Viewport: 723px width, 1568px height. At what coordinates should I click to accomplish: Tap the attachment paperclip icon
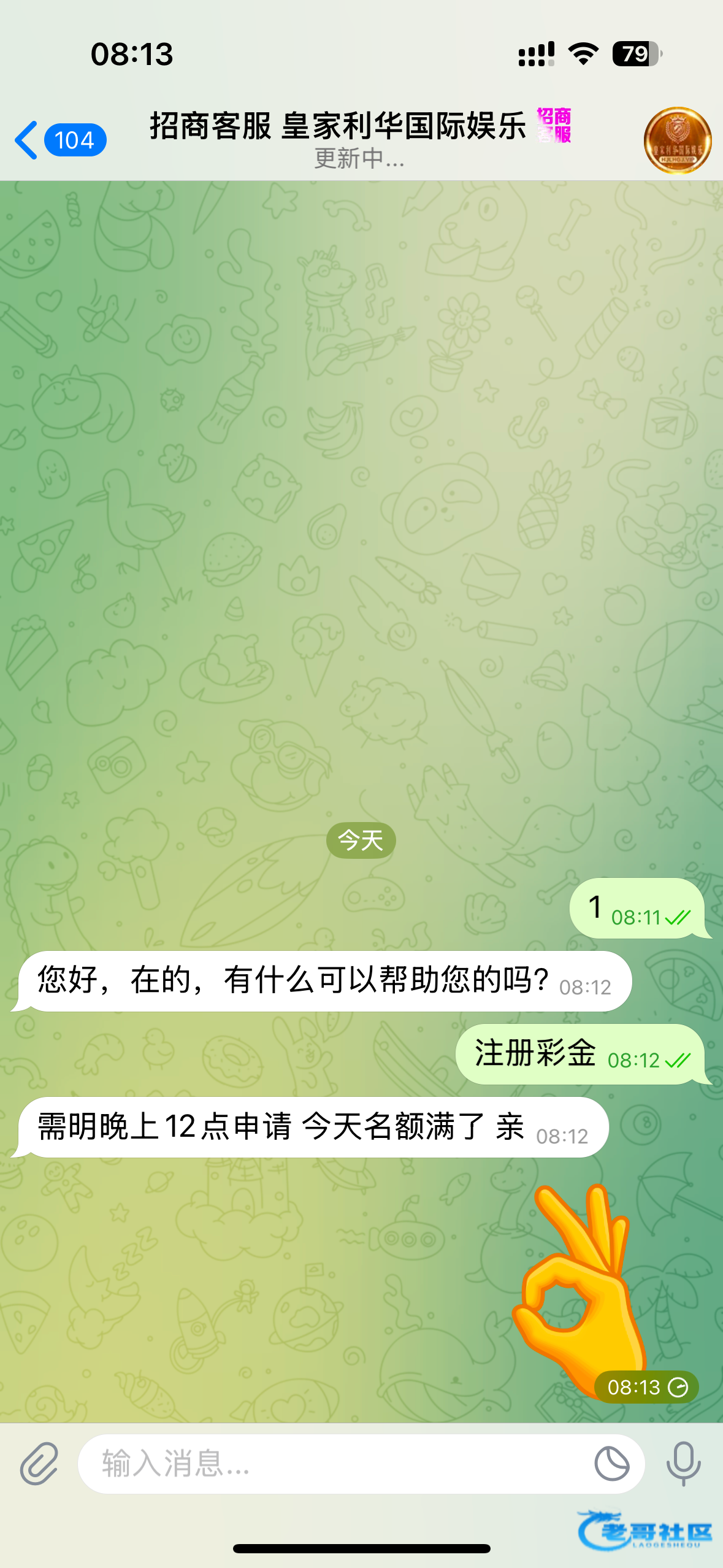point(39,1464)
